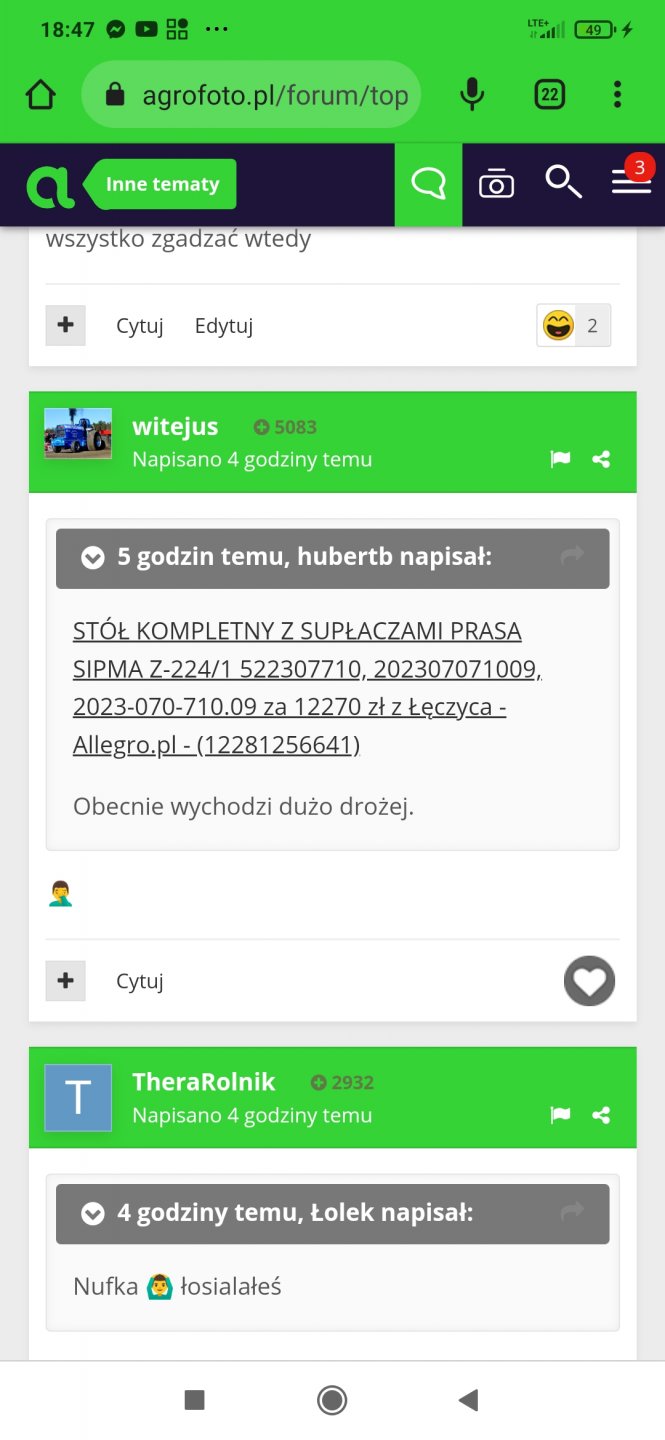View TheraRolnik's profile

pos(203,1082)
